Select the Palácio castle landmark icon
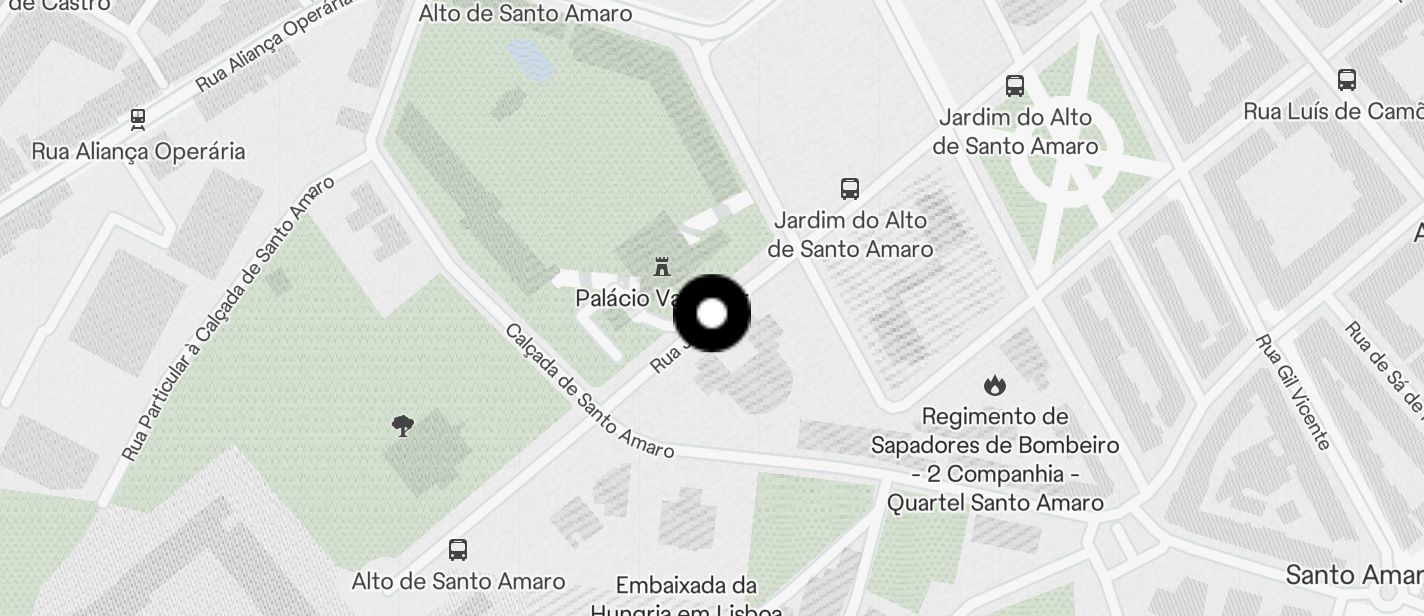Screen dimensions: 1424x616 pos(661,267)
